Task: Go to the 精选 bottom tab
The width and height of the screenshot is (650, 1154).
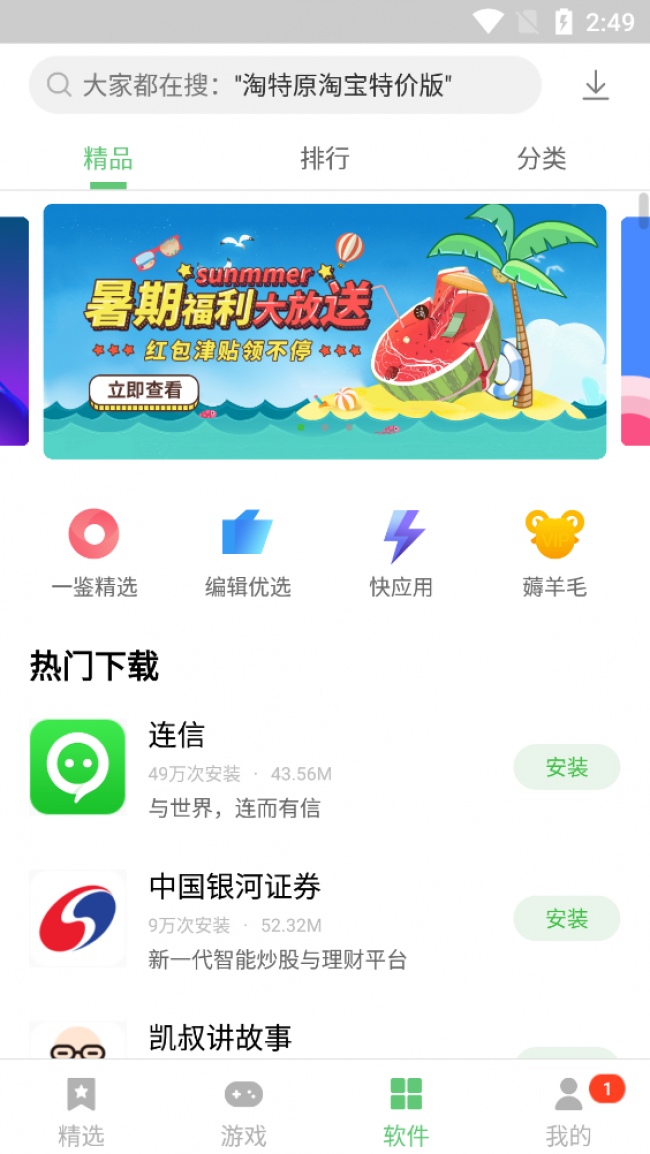Action: [x=81, y=1110]
